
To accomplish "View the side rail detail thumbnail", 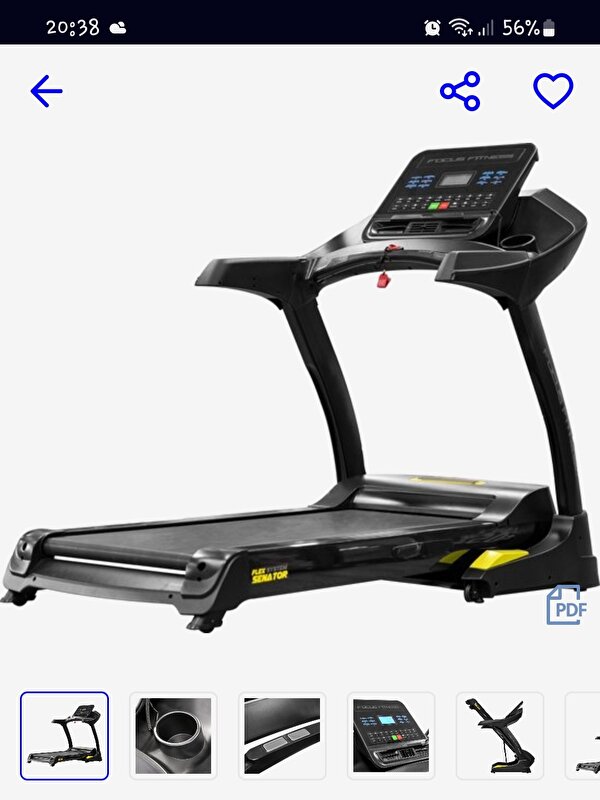I will (282, 736).
